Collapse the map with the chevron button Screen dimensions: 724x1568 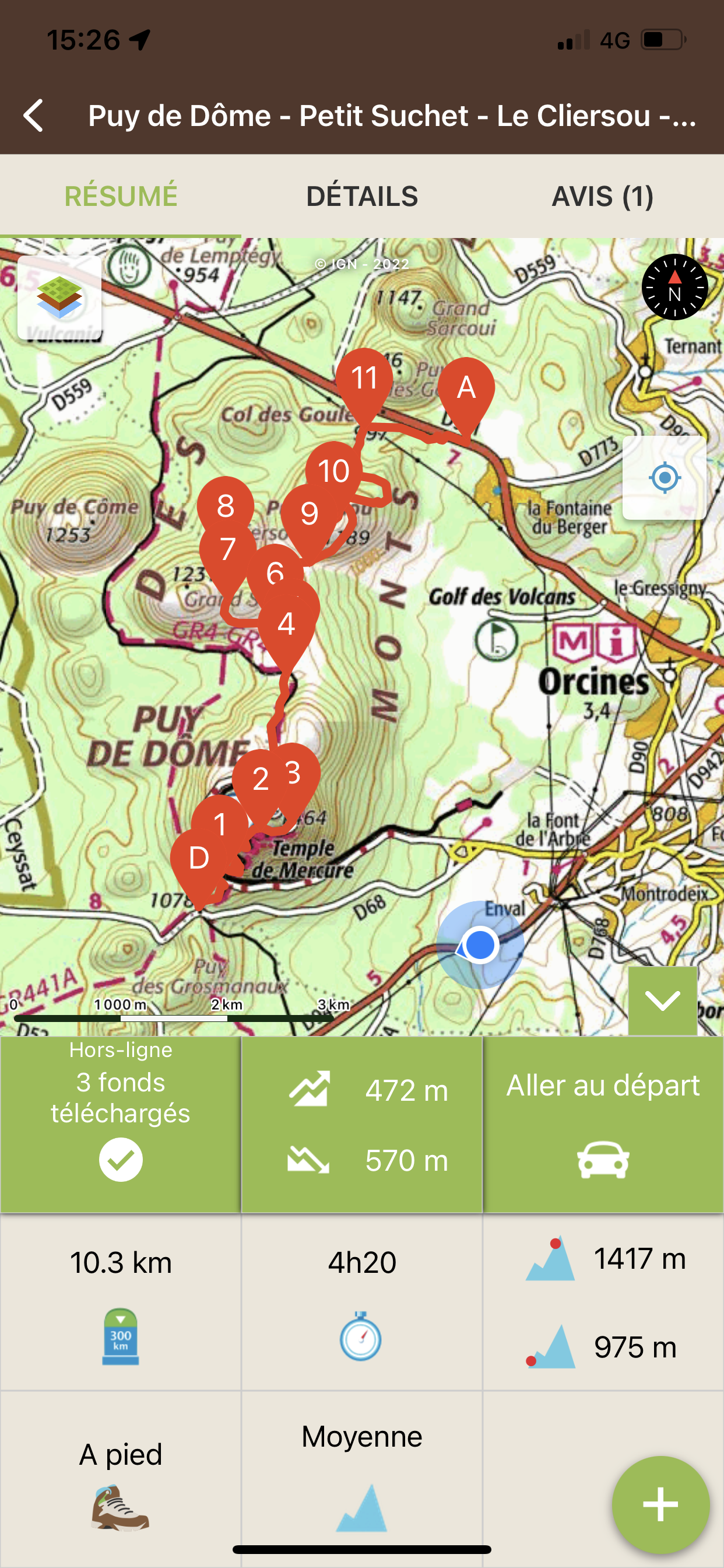click(x=663, y=1000)
